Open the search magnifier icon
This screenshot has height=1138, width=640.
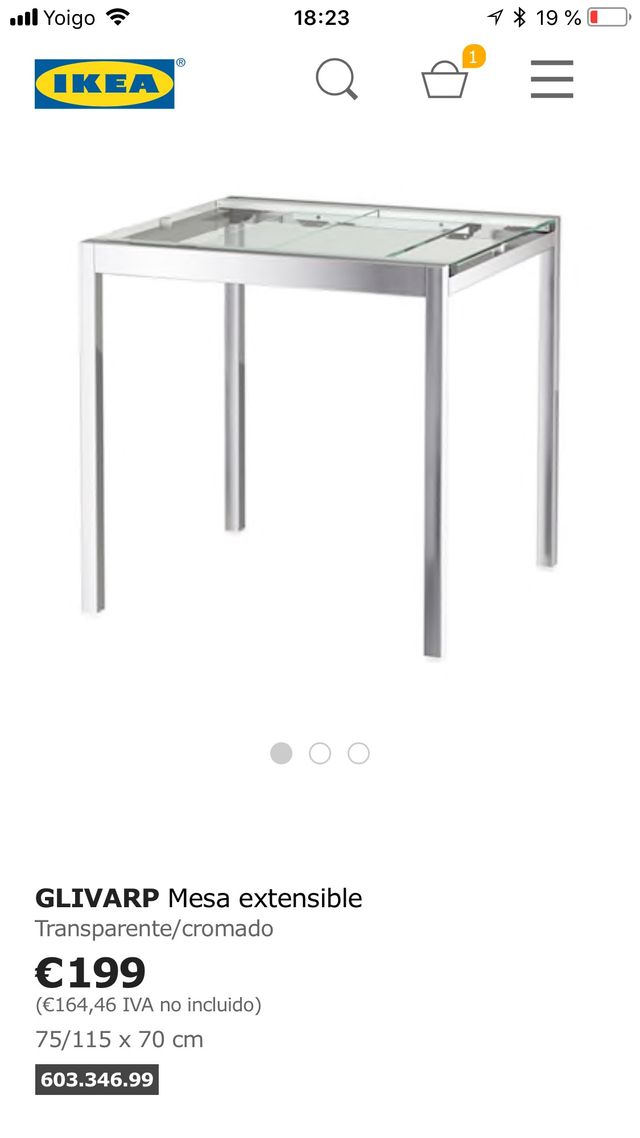[336, 79]
